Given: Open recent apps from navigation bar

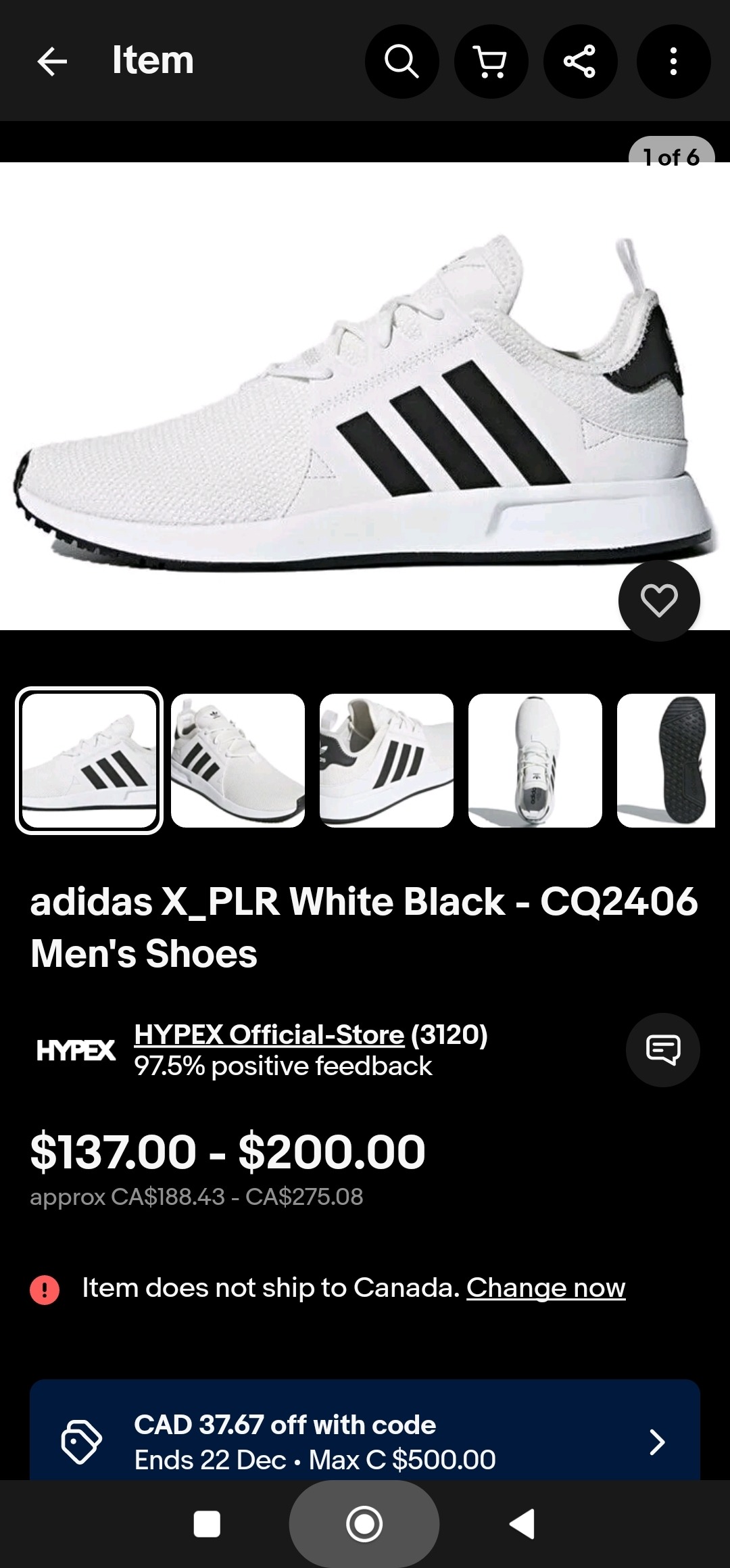Looking at the screenshot, I should pos(207,1524).
